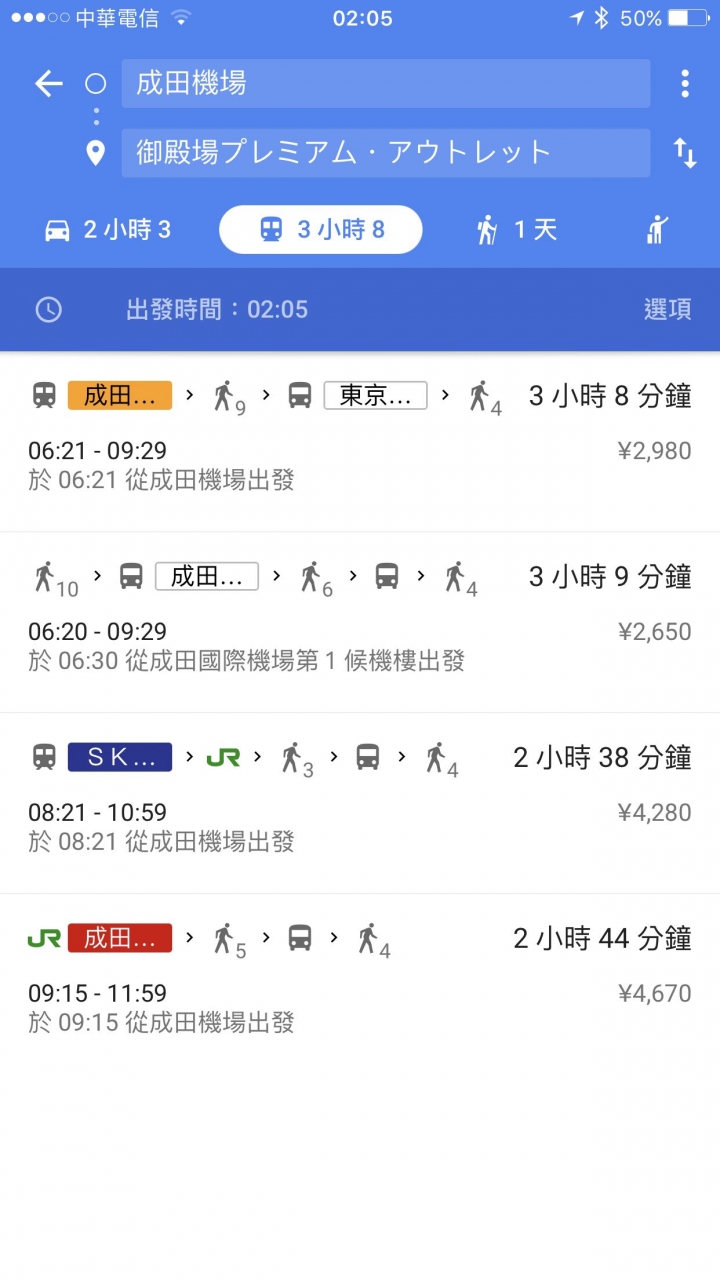View the 08:21 - 10:59 route details

360,803
